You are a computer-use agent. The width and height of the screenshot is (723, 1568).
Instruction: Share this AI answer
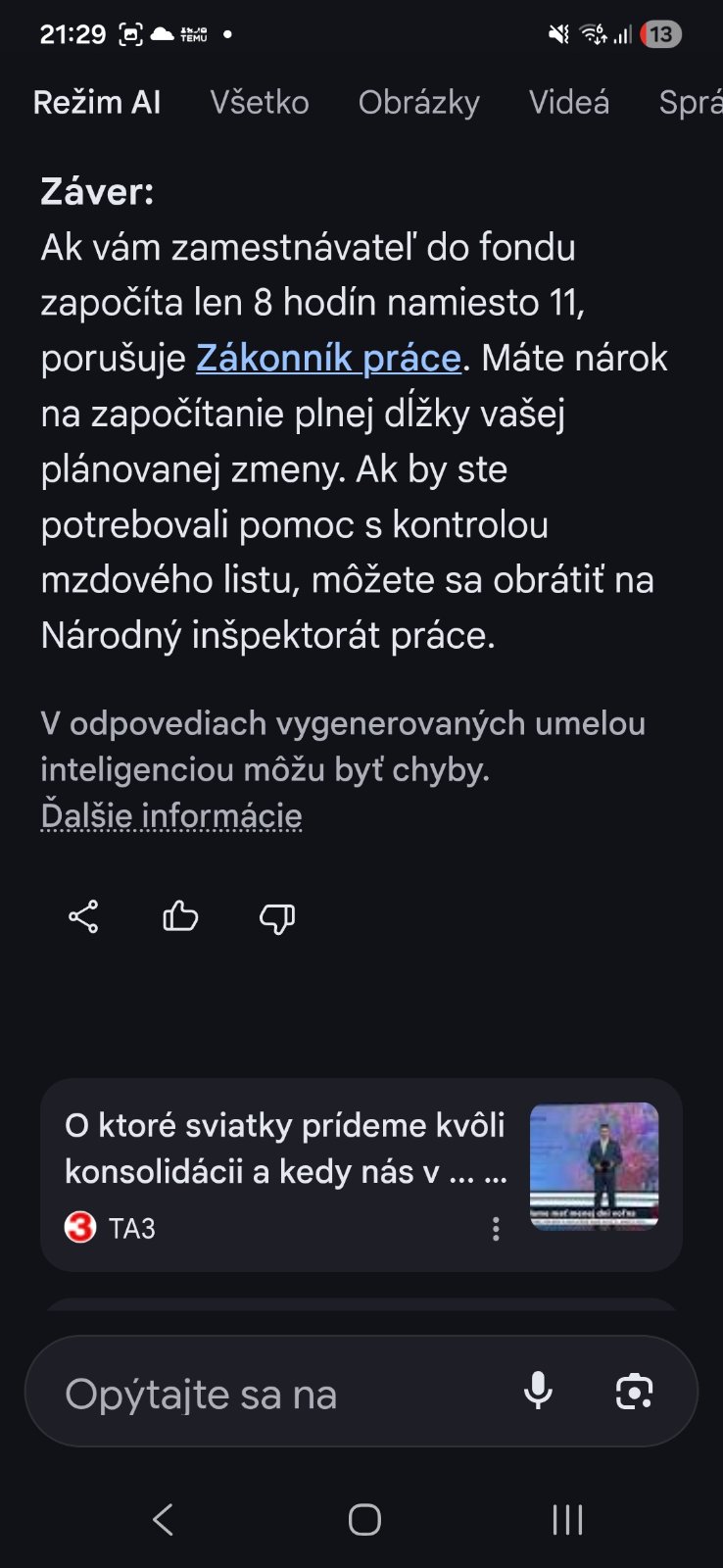83,917
